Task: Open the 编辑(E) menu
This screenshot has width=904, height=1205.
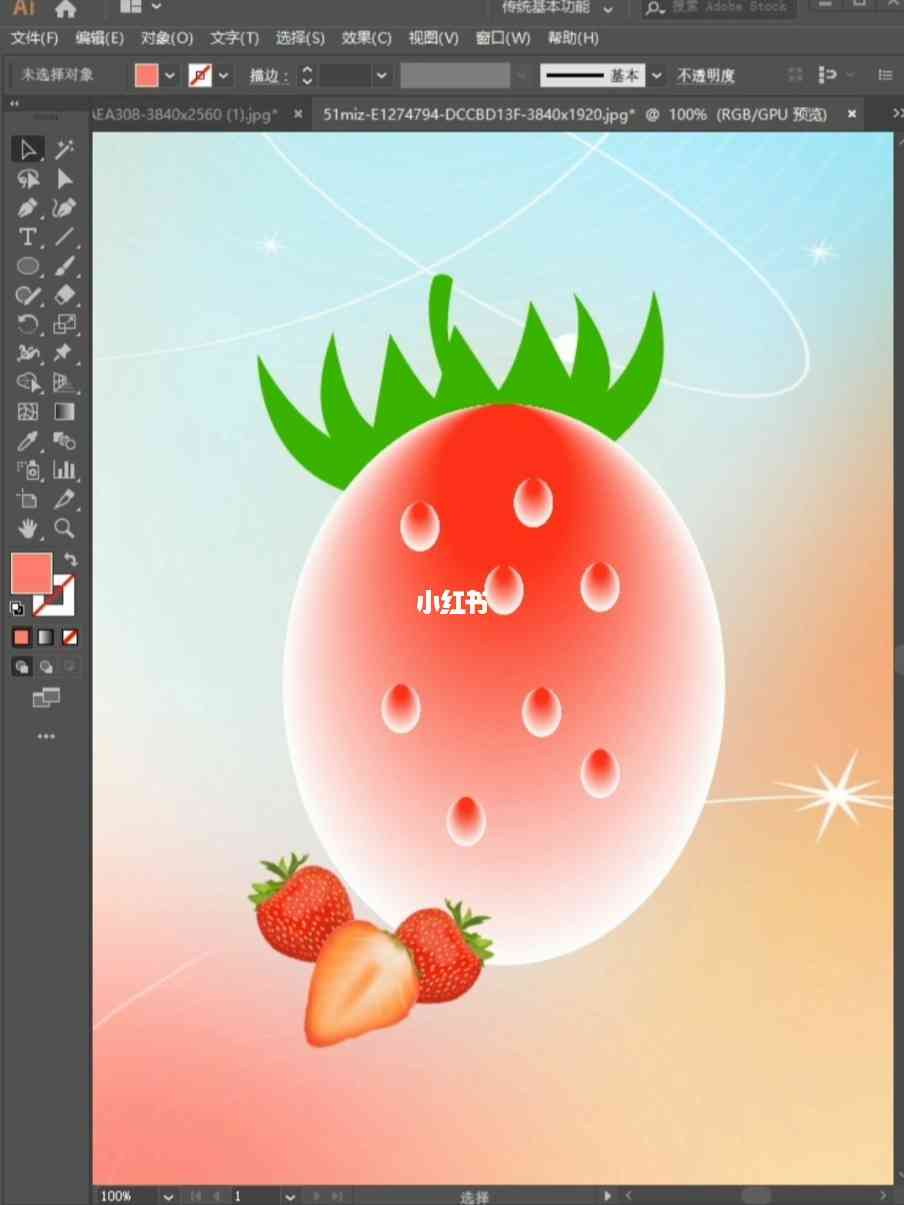Action: tap(99, 38)
